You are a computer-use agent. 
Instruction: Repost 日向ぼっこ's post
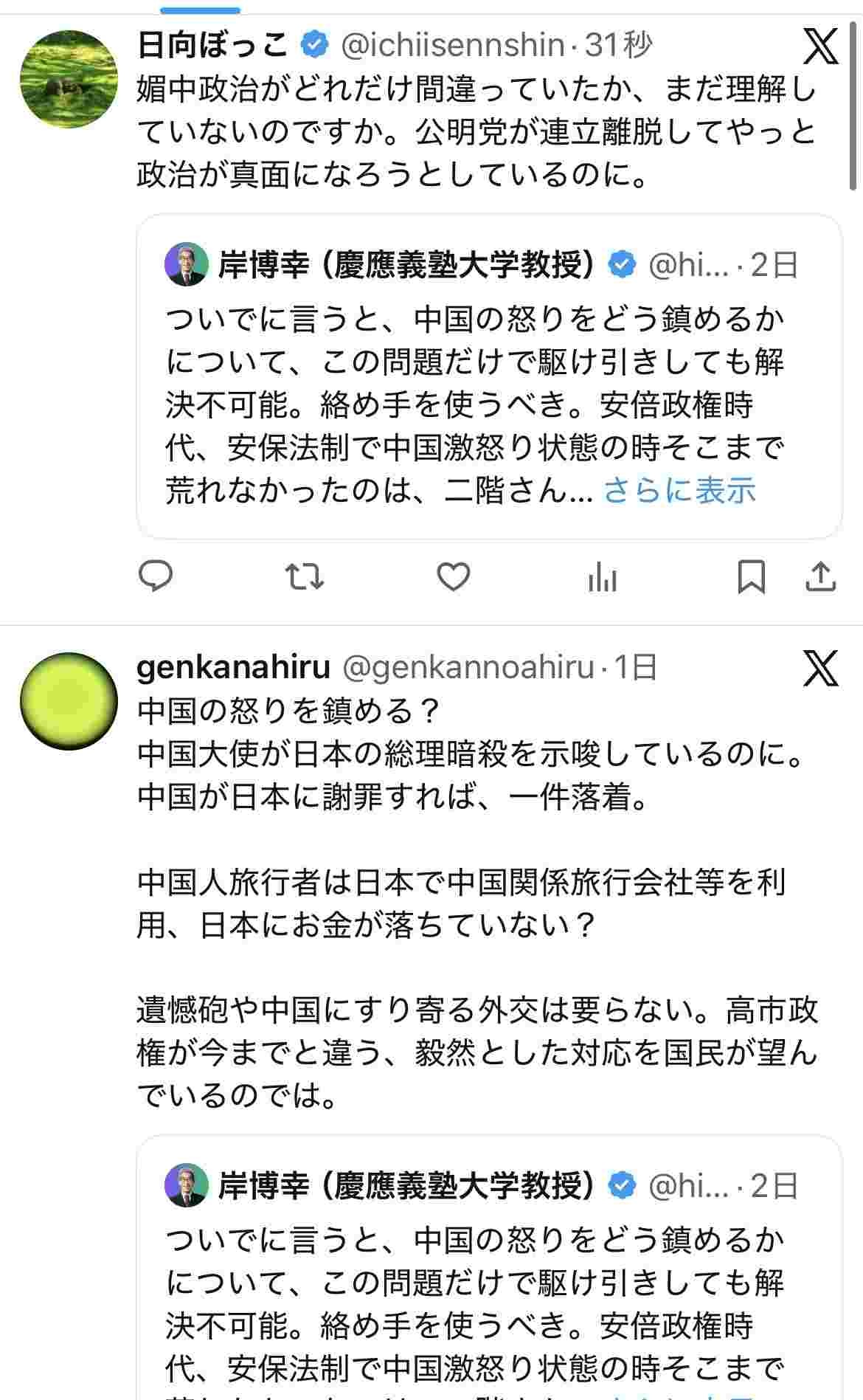click(305, 576)
